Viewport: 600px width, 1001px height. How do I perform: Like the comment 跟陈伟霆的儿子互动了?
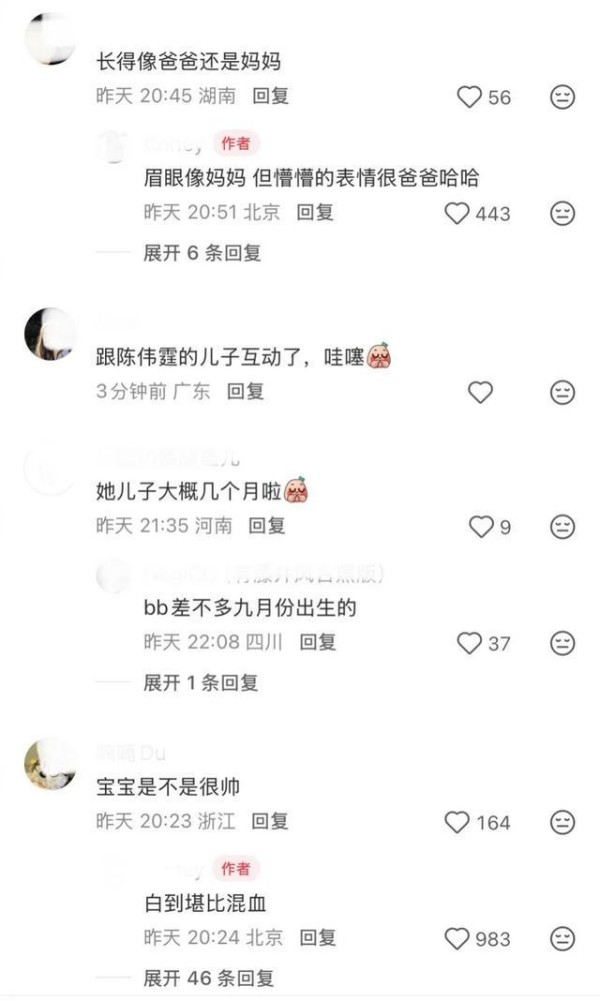click(x=481, y=392)
